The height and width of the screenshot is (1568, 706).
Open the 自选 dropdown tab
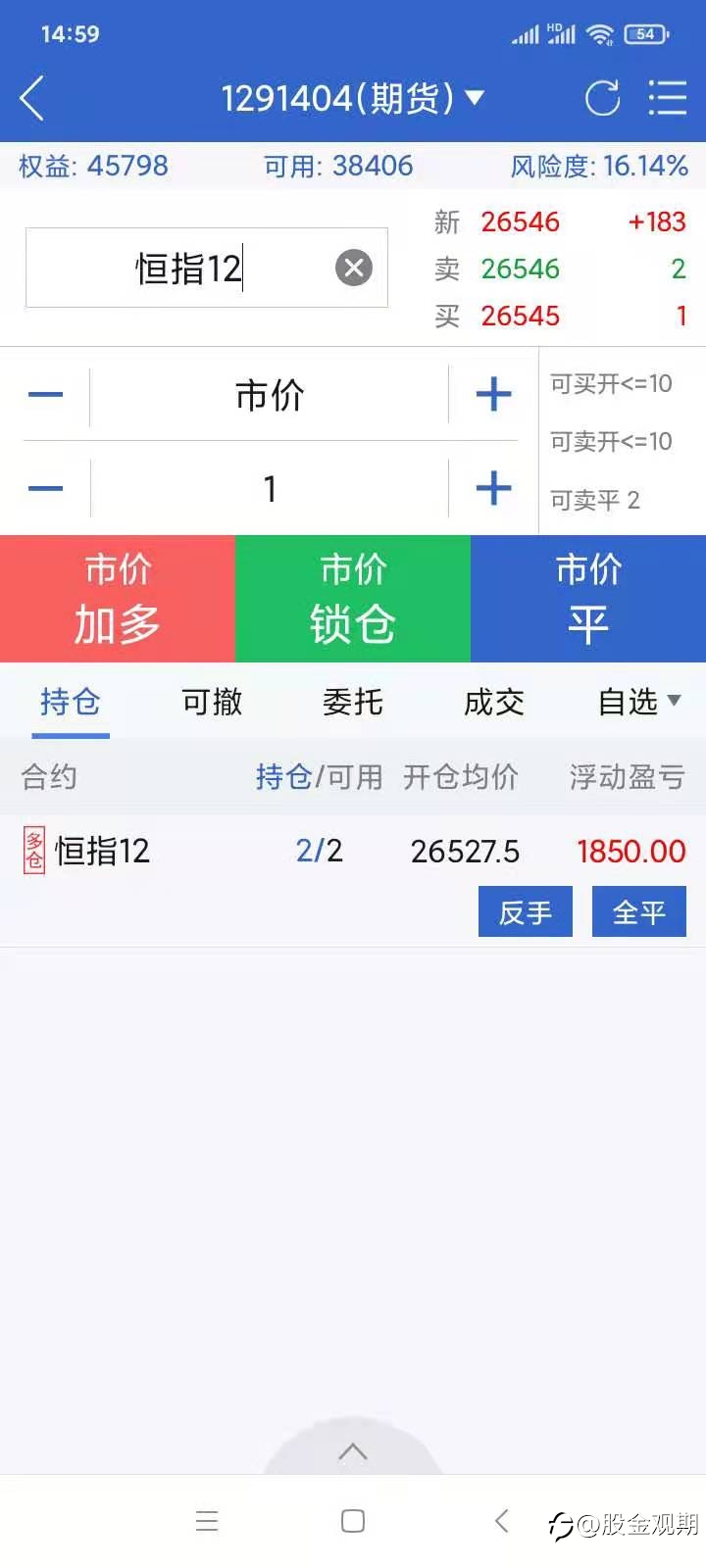click(x=639, y=702)
